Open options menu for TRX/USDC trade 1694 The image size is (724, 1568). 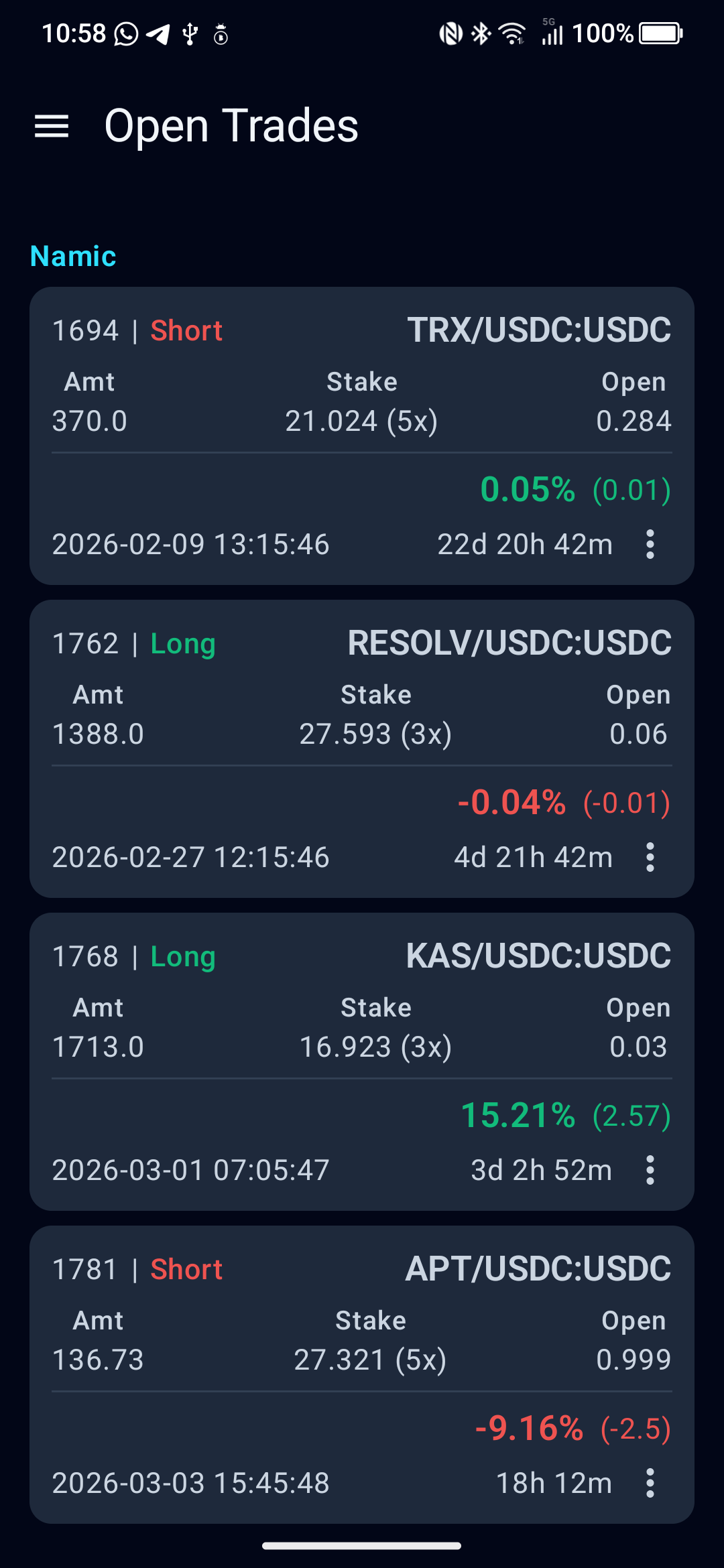pos(650,544)
